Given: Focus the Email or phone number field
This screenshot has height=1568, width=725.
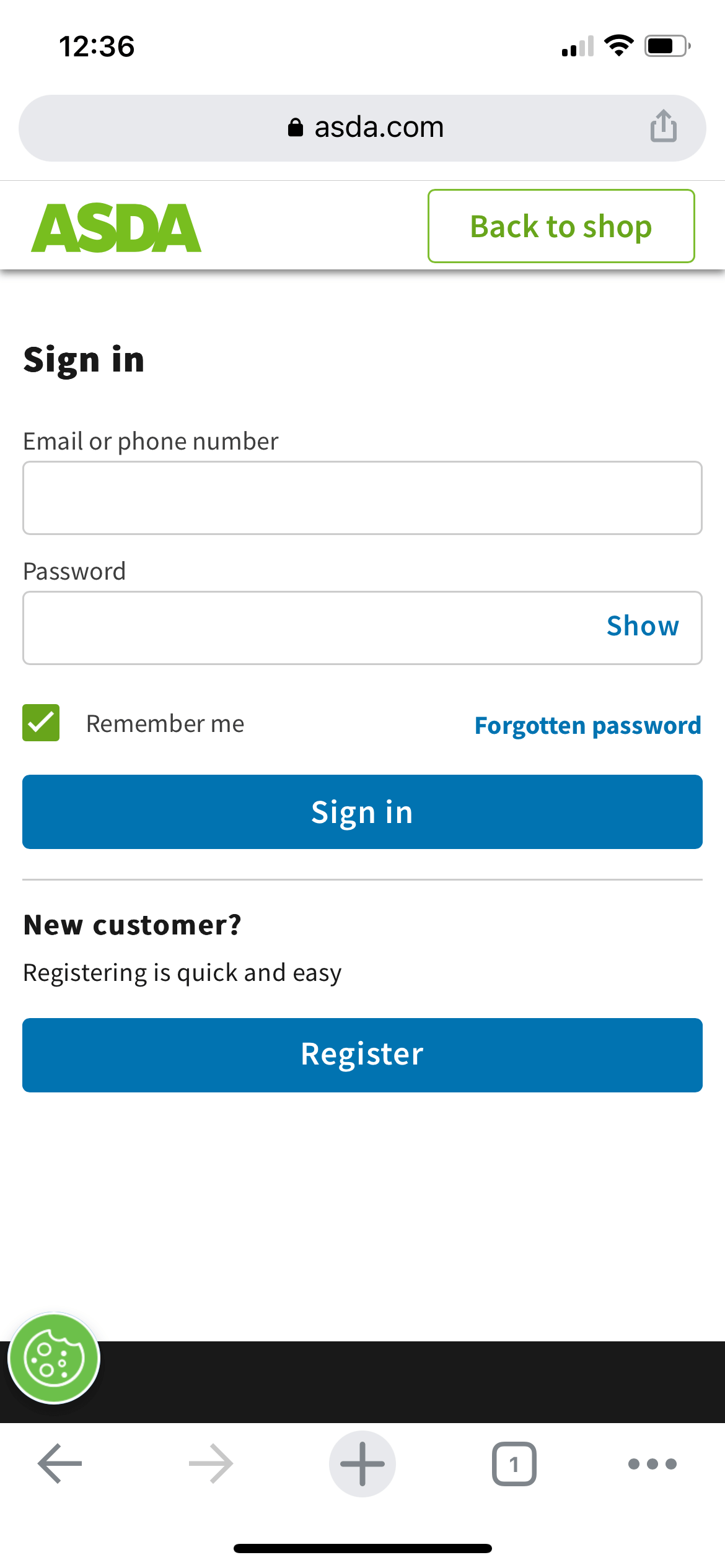Looking at the screenshot, I should (x=362, y=498).
